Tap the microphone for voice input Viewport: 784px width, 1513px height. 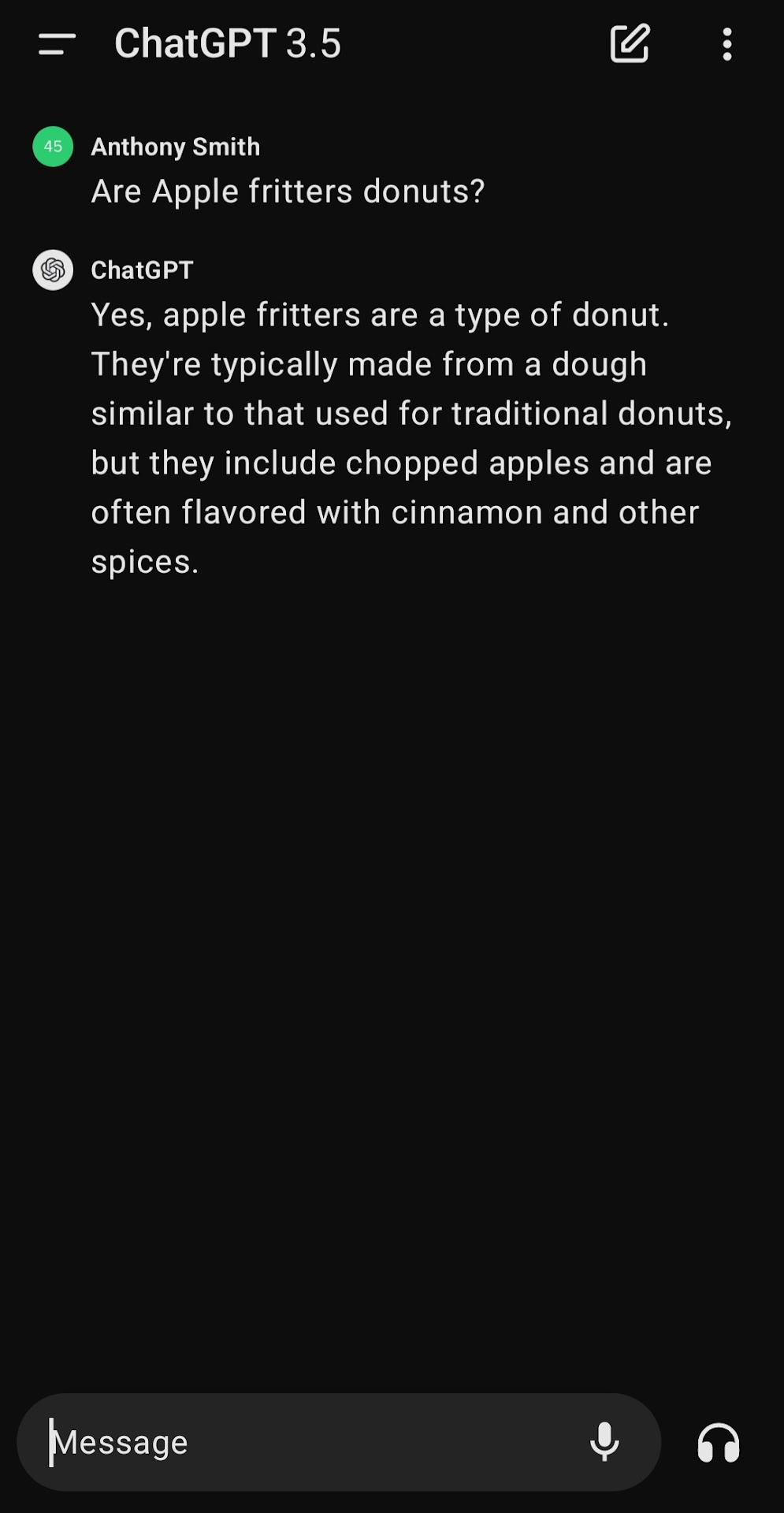[604, 1442]
